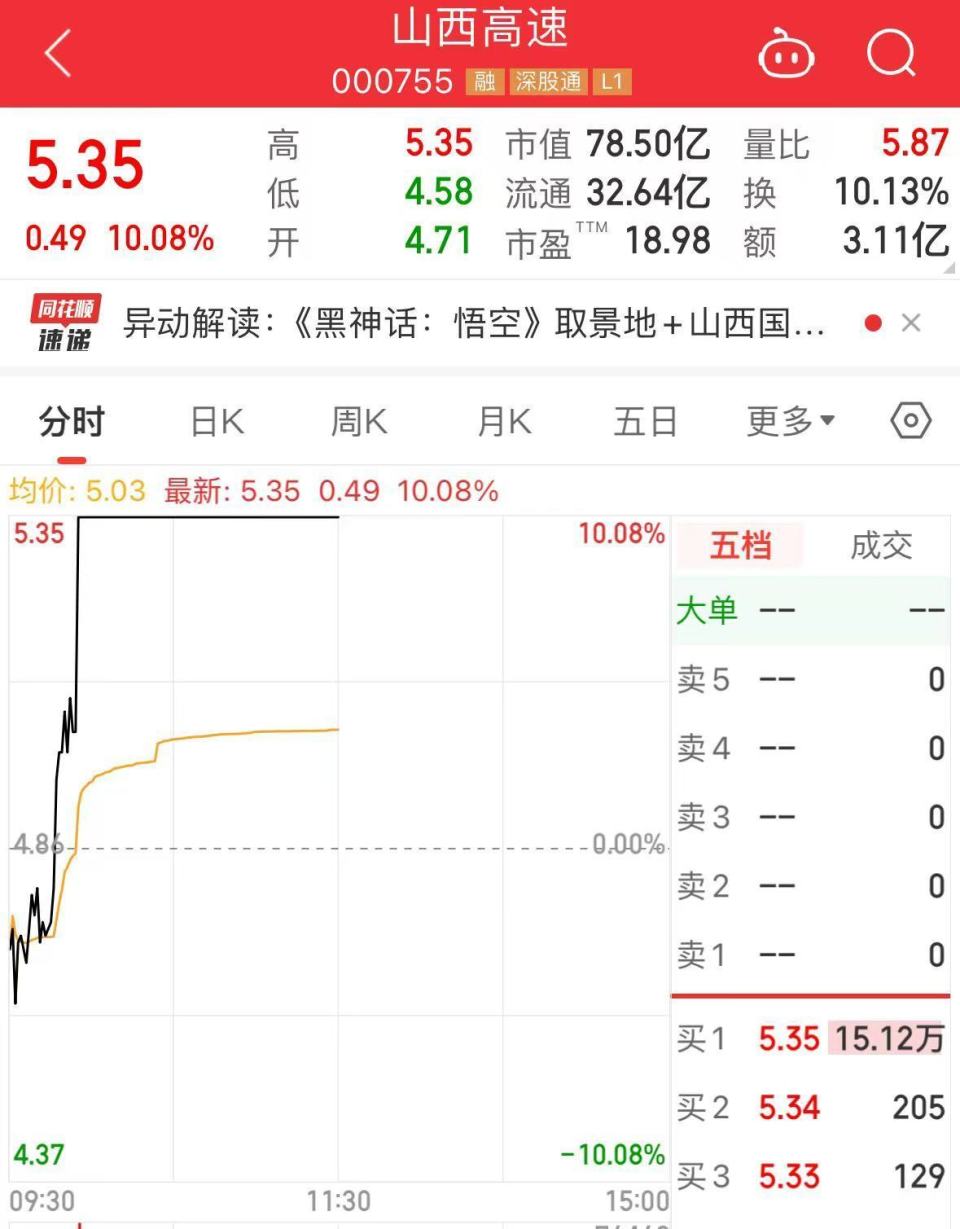Expand the 更多 chart options dropdown
This screenshot has width=960, height=1229.
point(790,421)
